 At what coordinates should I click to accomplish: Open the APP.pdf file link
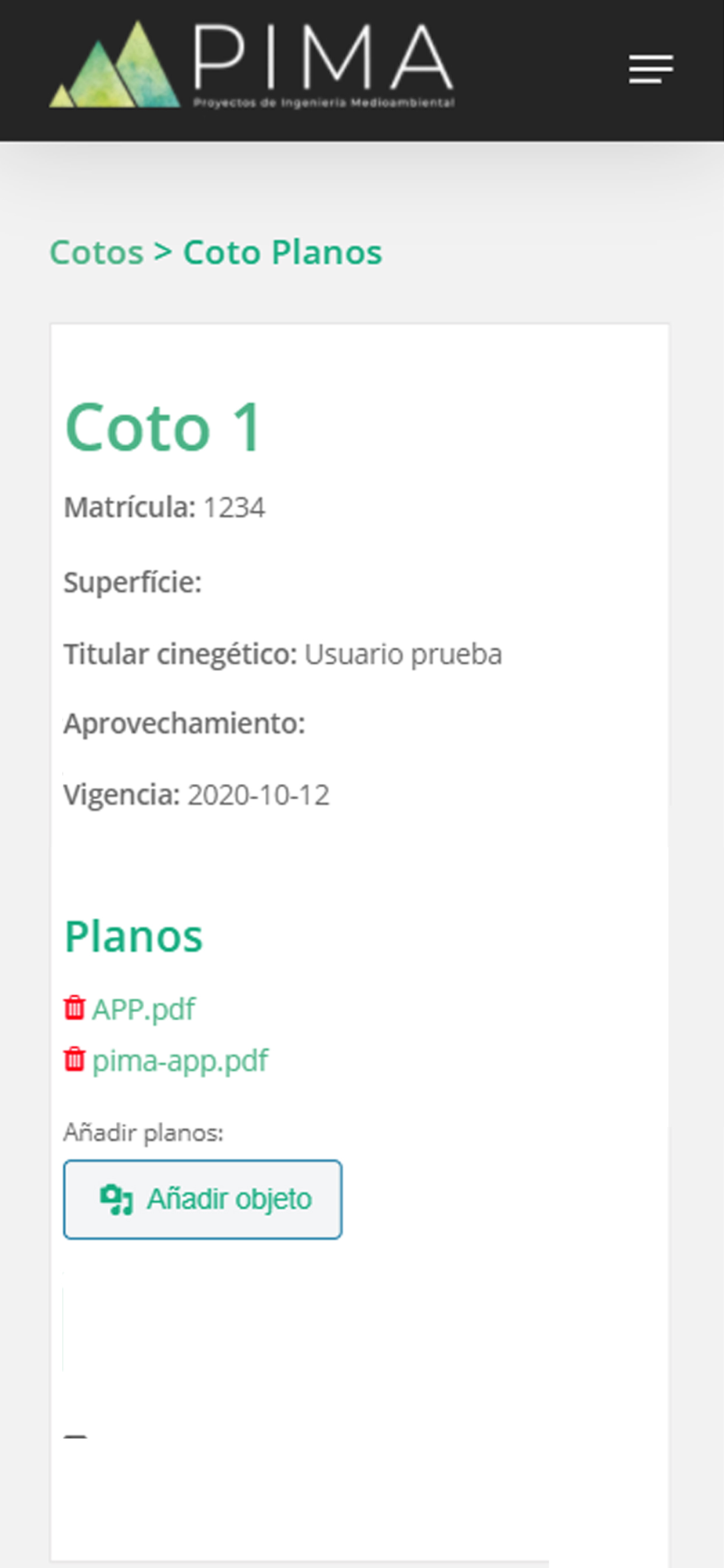coord(143,1009)
